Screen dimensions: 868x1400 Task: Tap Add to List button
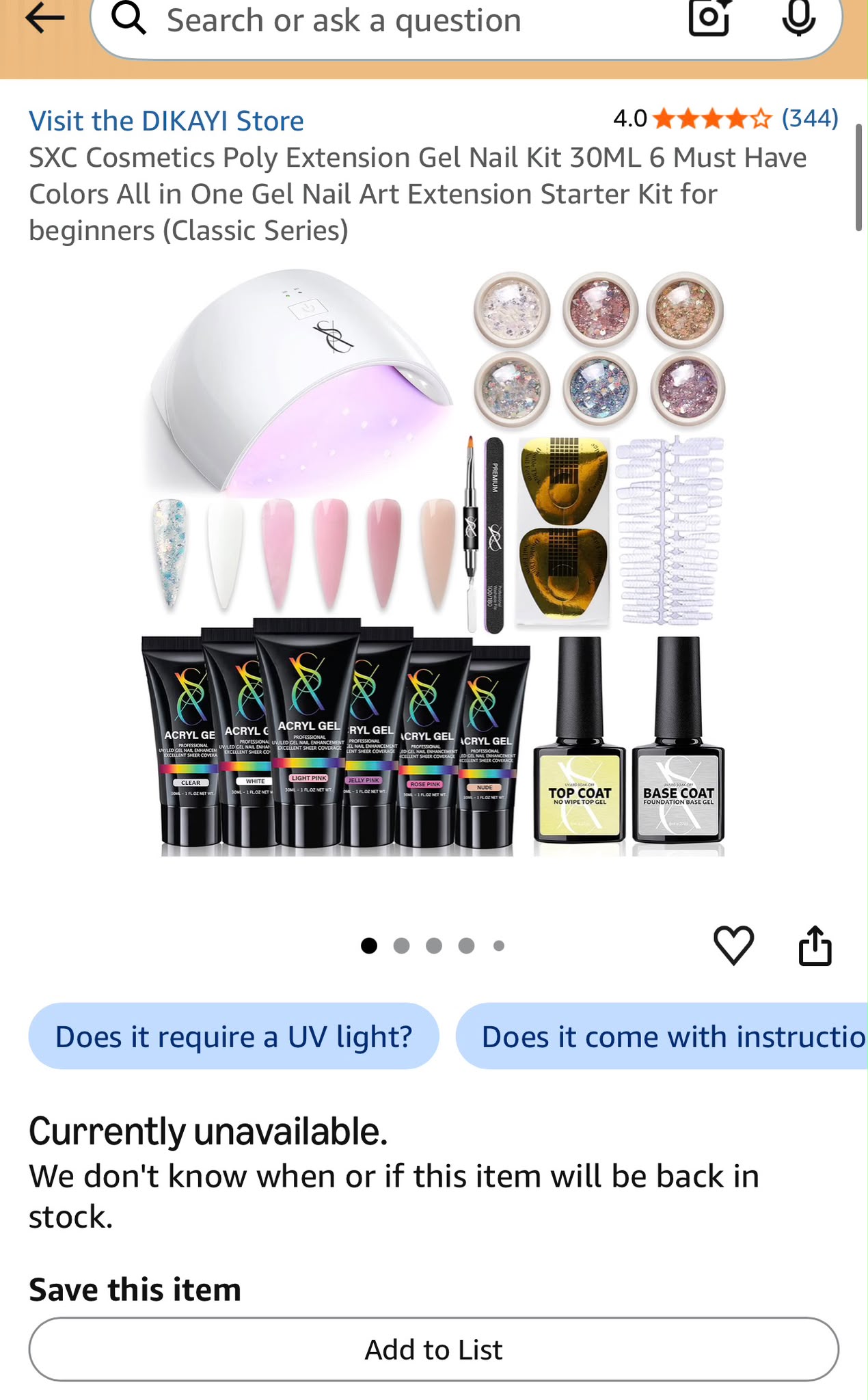click(434, 1350)
